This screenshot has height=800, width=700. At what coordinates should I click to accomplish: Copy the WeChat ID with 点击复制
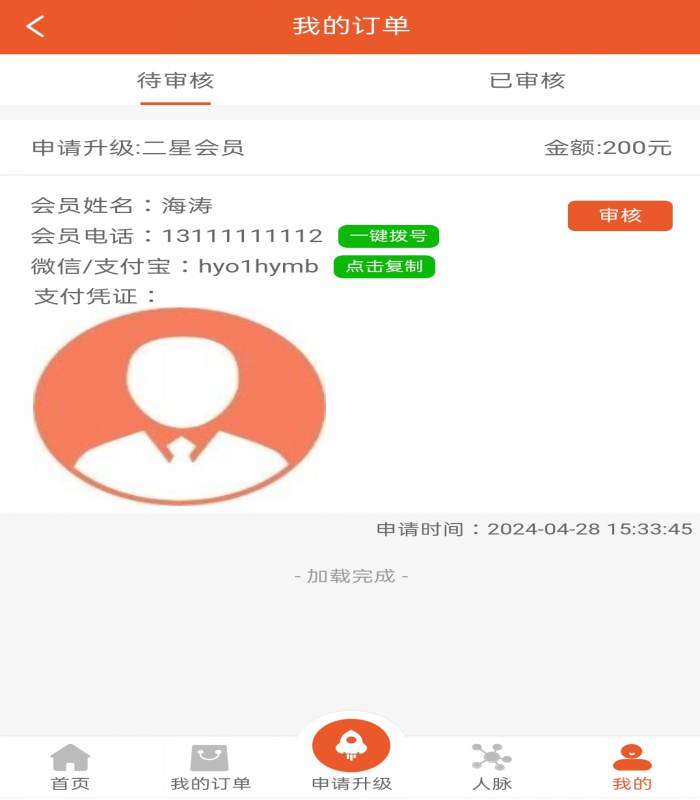(x=384, y=267)
